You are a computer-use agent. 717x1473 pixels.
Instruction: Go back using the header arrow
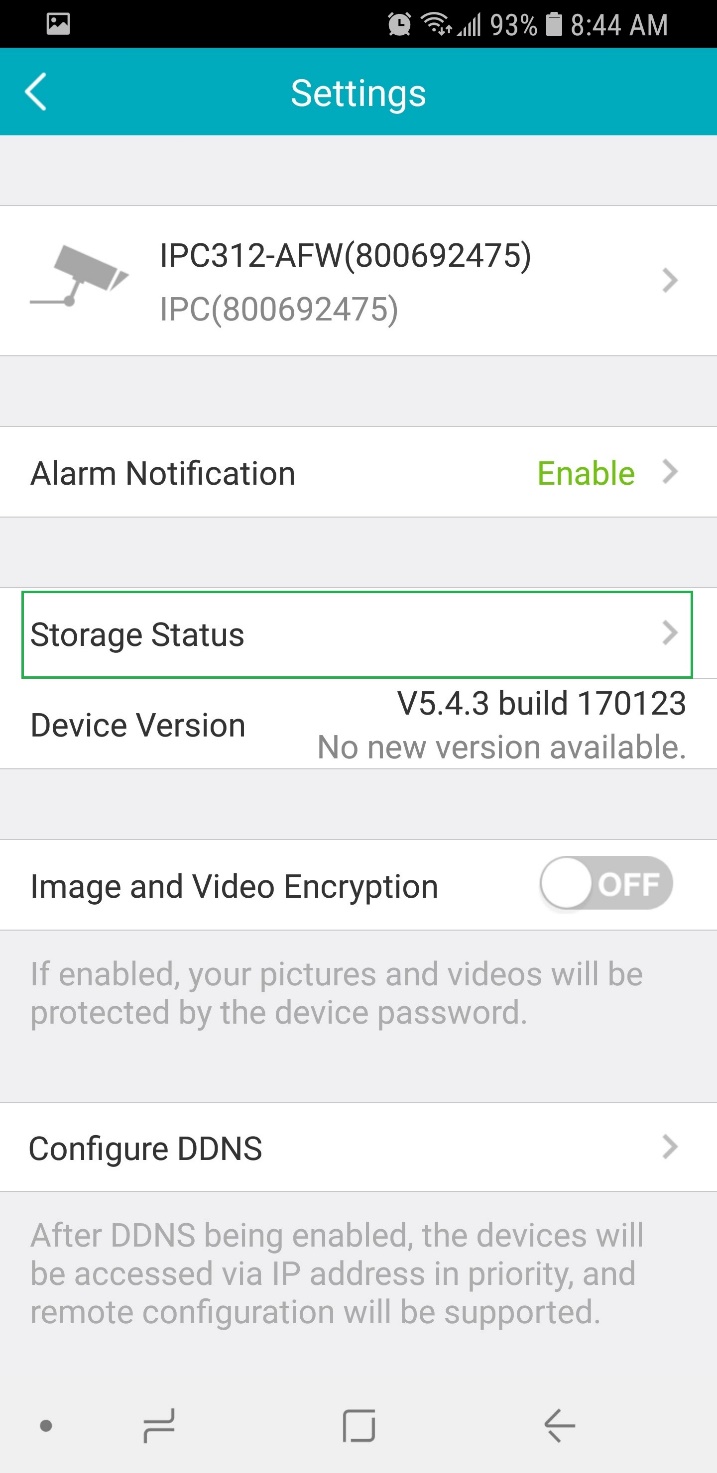pos(36,92)
